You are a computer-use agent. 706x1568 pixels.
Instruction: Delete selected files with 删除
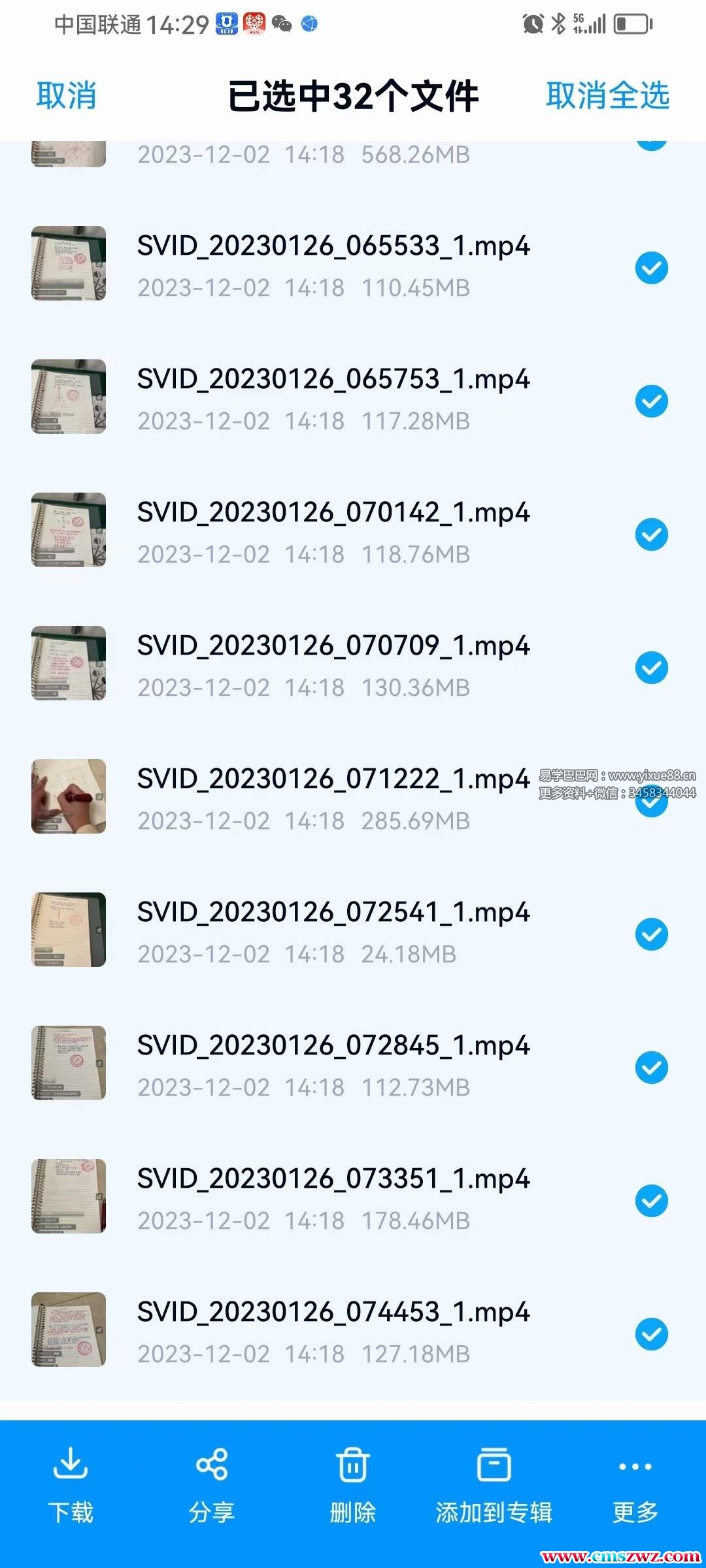[352, 1484]
